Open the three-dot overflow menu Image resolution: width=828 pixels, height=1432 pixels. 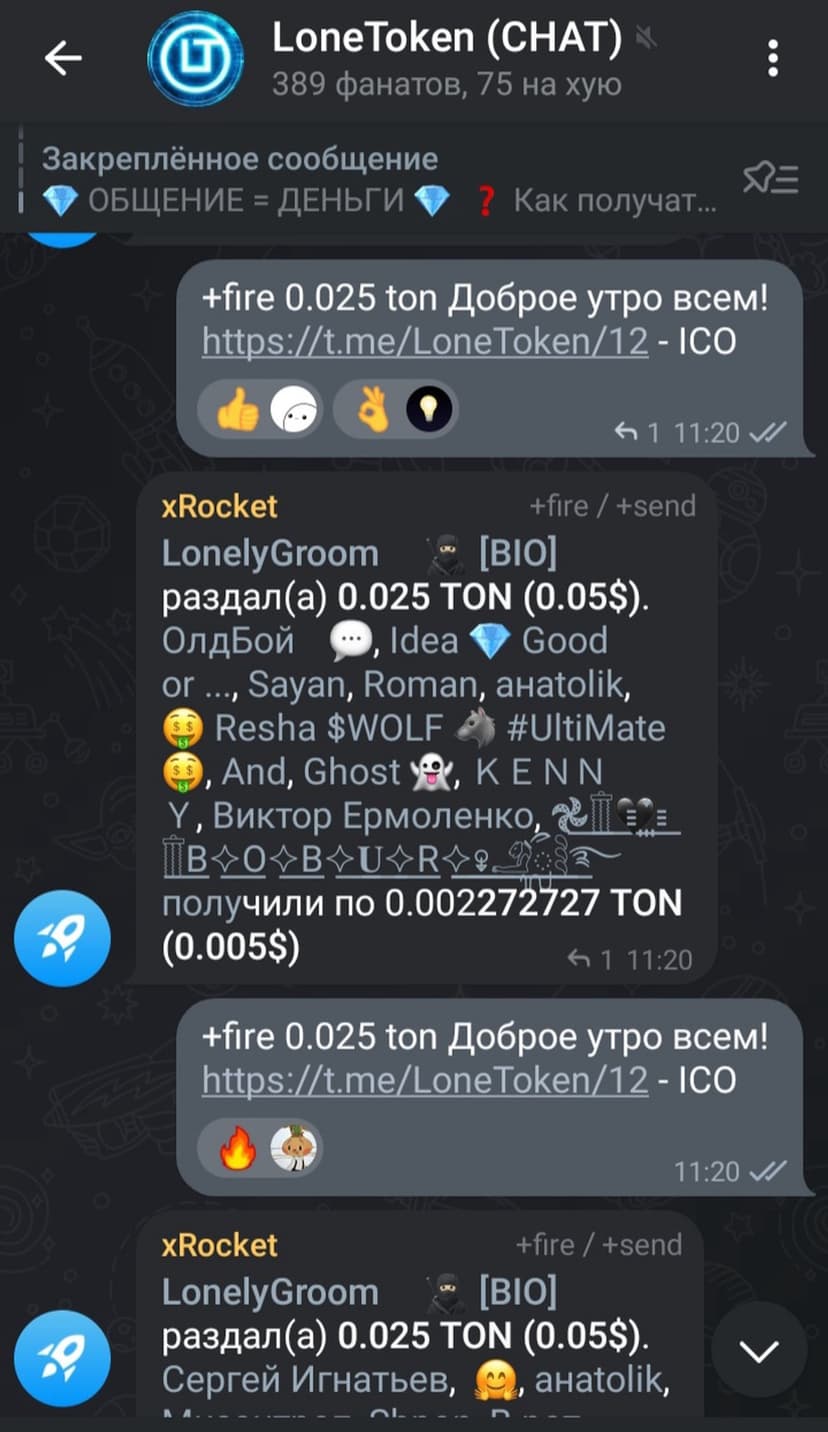772,59
